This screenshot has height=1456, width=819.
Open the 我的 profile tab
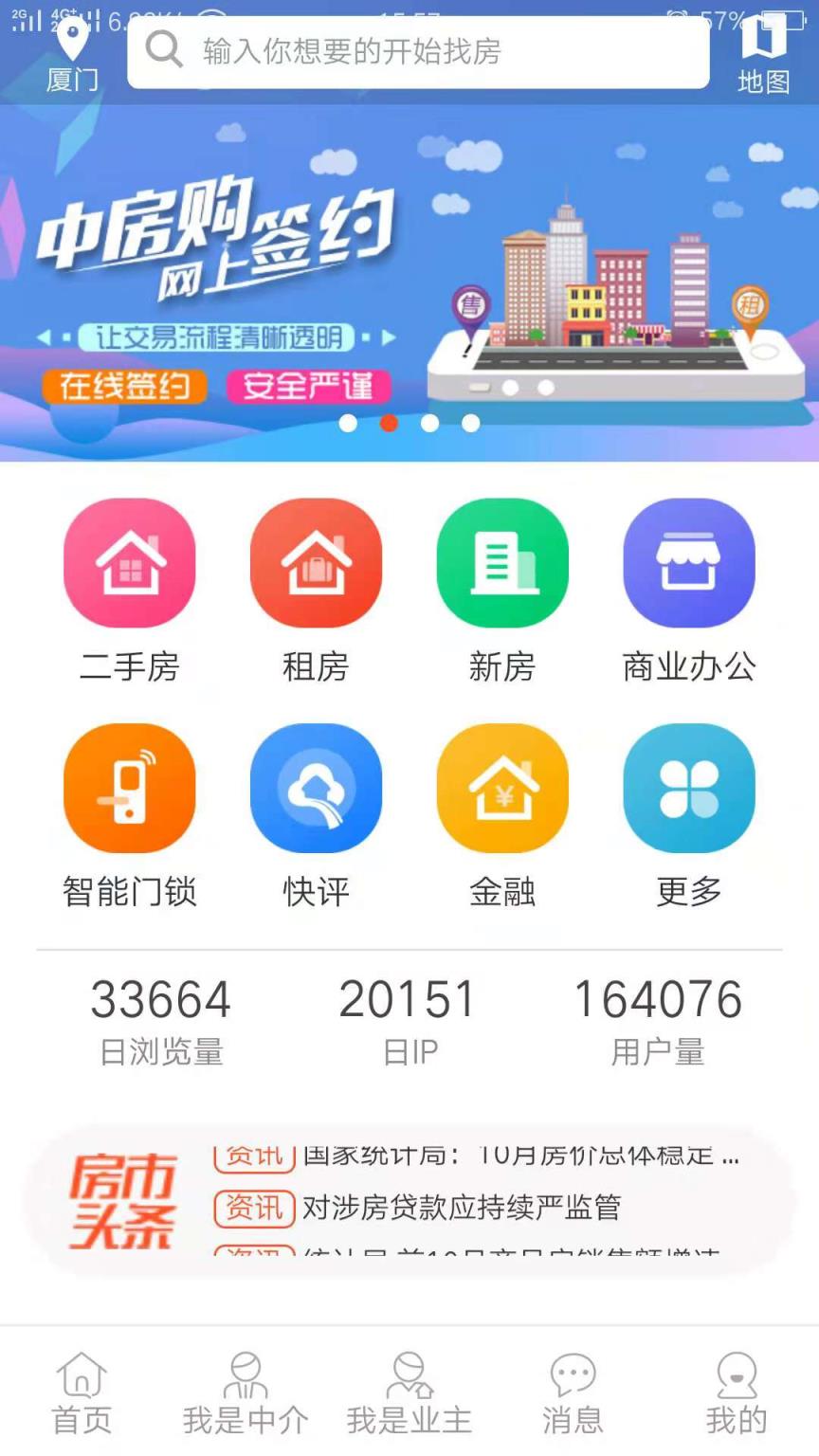737,1391
